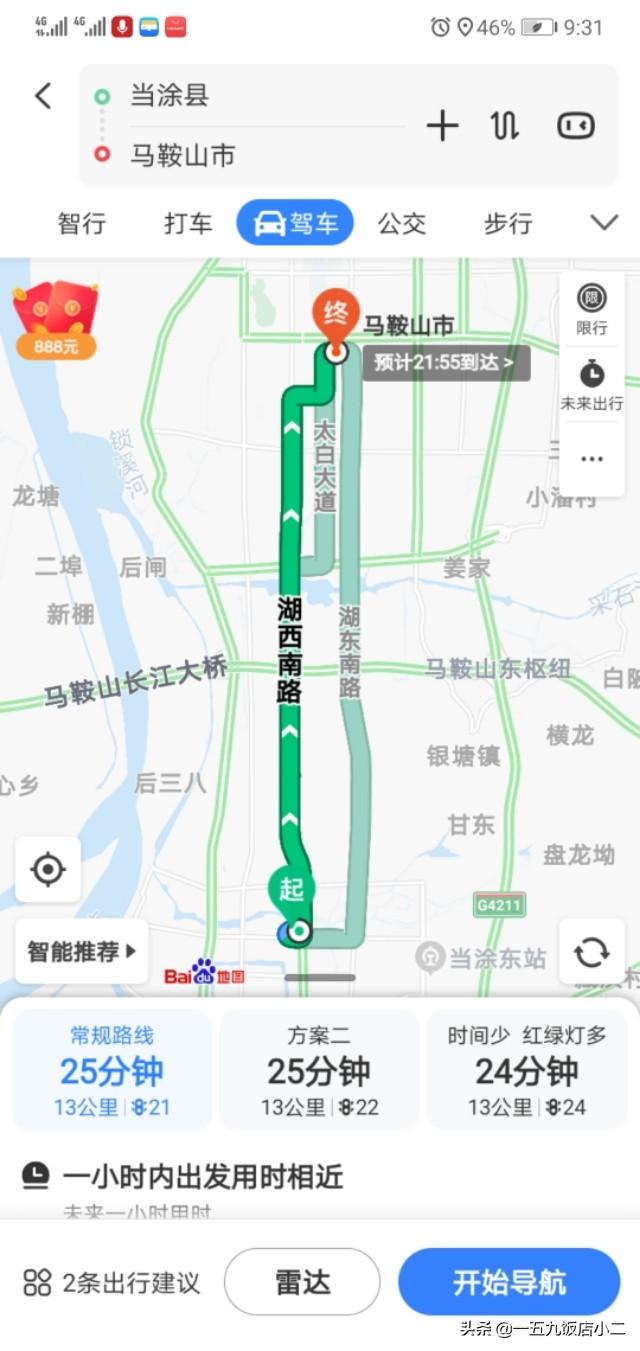Recenter map on my location
640x1351 pixels.
48,869
